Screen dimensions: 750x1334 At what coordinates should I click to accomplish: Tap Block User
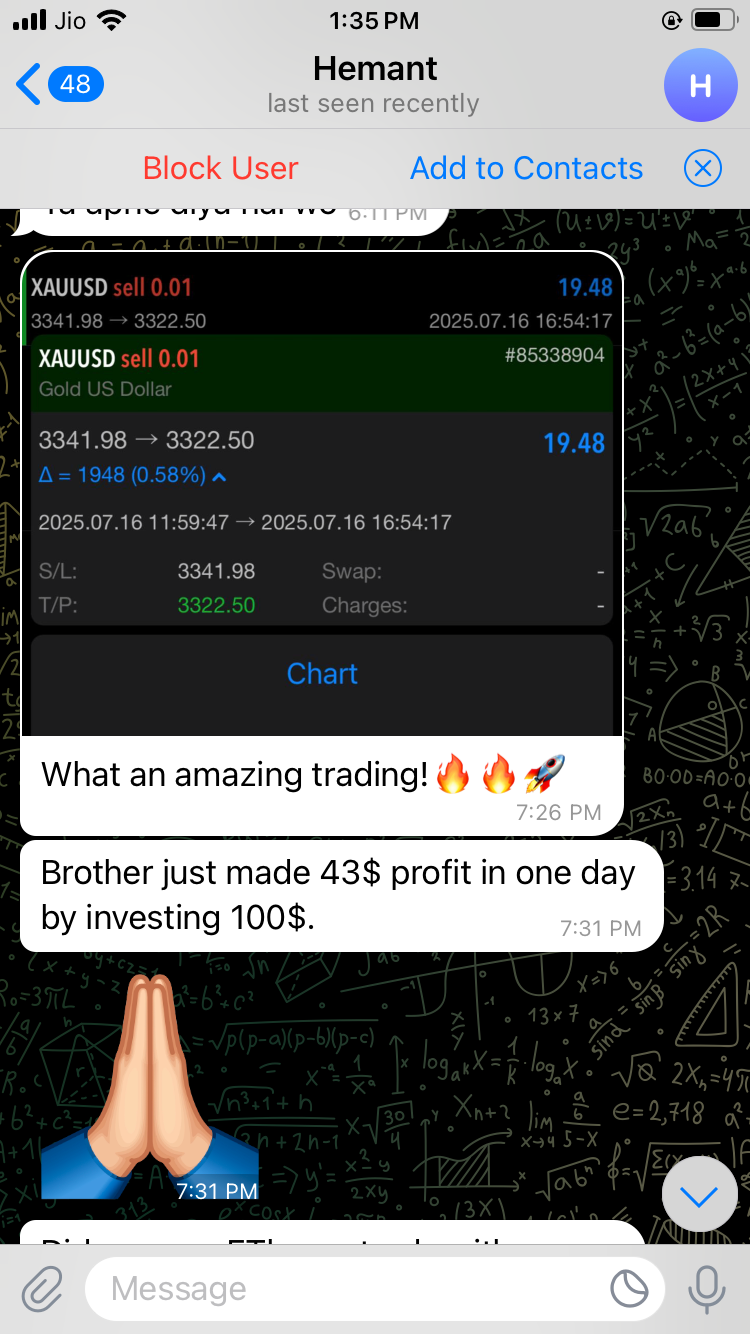point(220,168)
